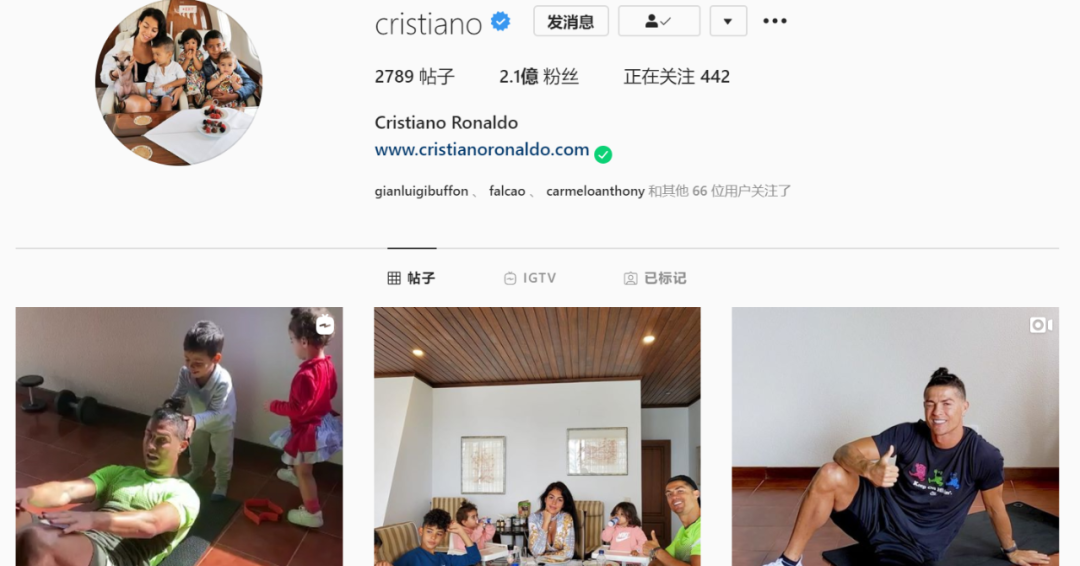The image size is (1080, 566).
Task: View the 正在关注 442 following list
Action: pos(676,77)
